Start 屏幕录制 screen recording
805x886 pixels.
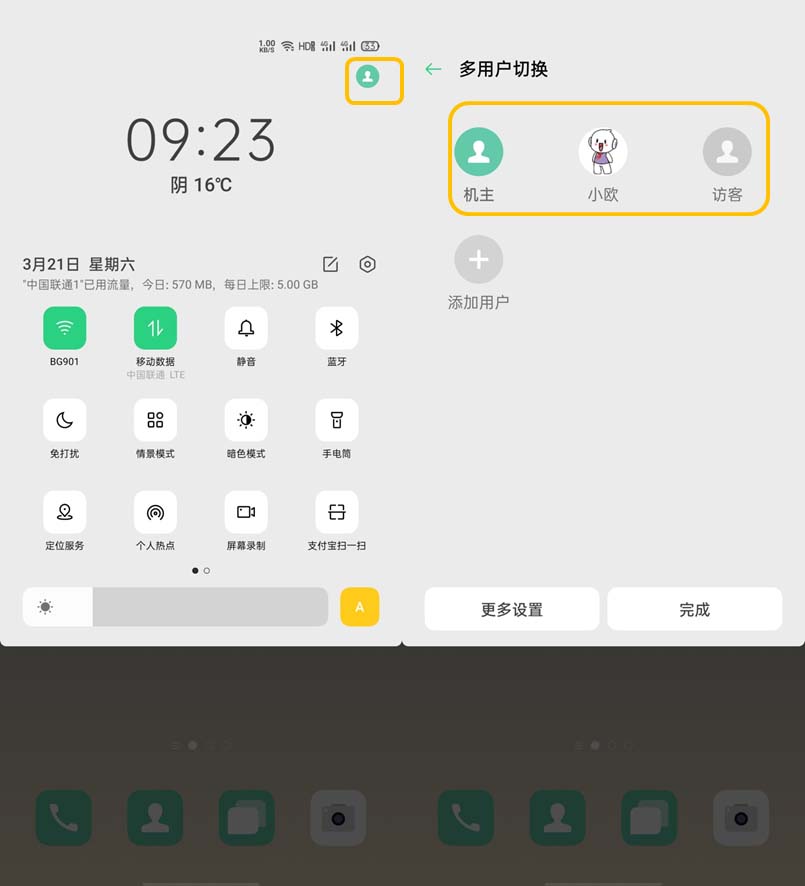246,512
